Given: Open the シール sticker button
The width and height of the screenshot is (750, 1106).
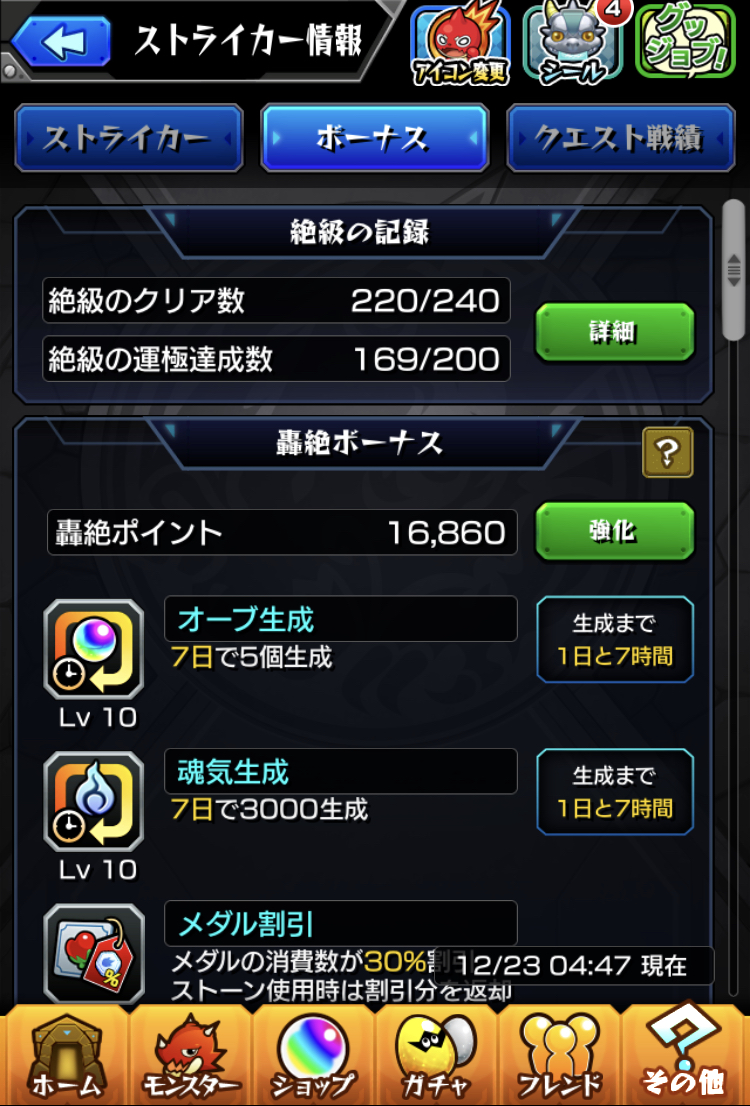Looking at the screenshot, I should pos(572,42).
